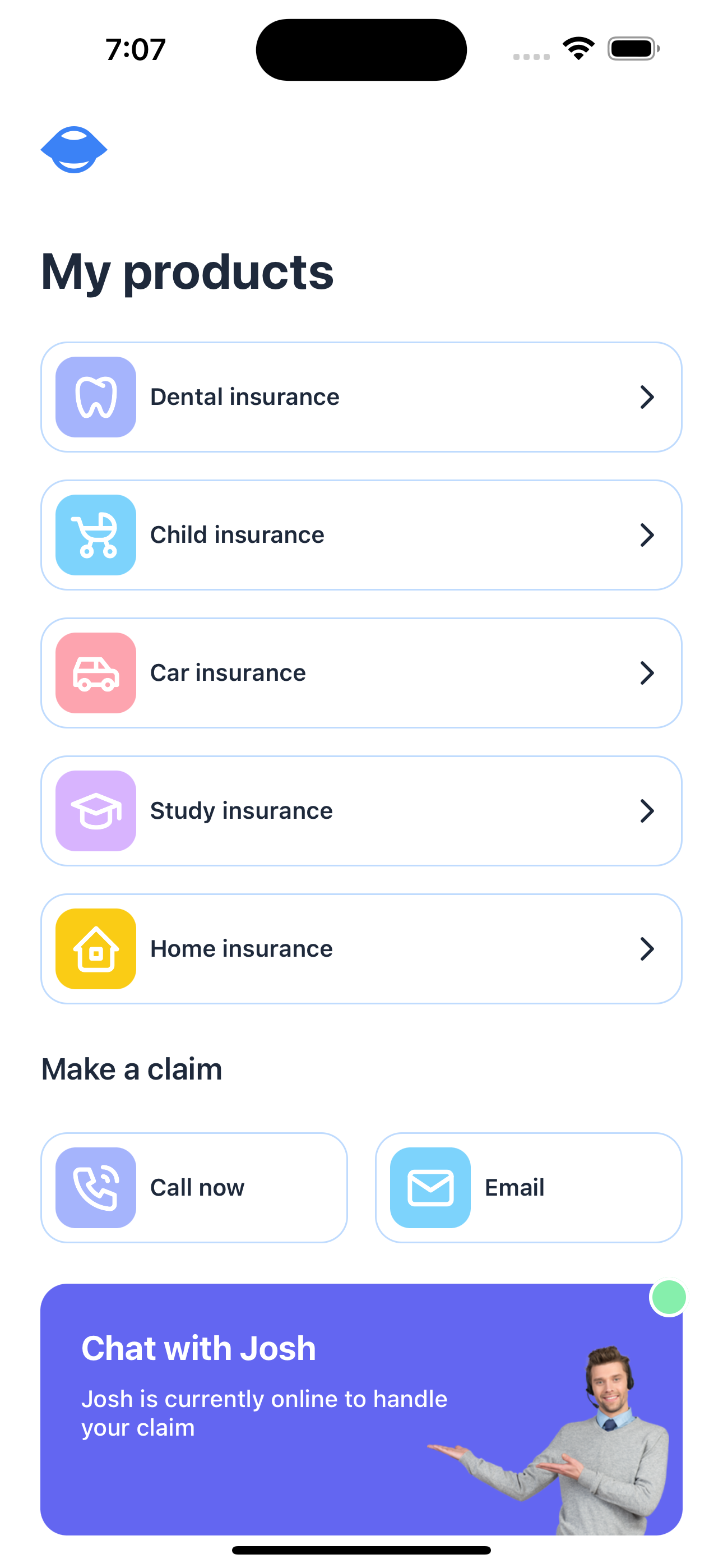Open Car insurance using the right arrow

click(647, 672)
